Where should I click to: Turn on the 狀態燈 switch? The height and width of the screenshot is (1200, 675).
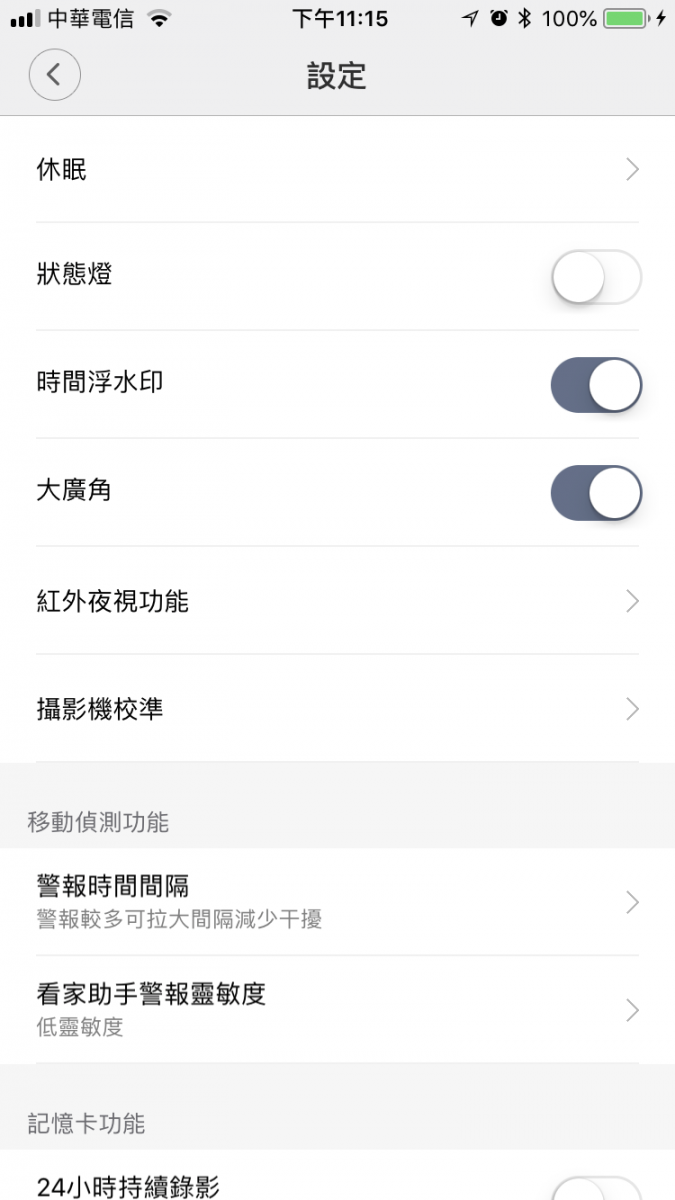596,277
